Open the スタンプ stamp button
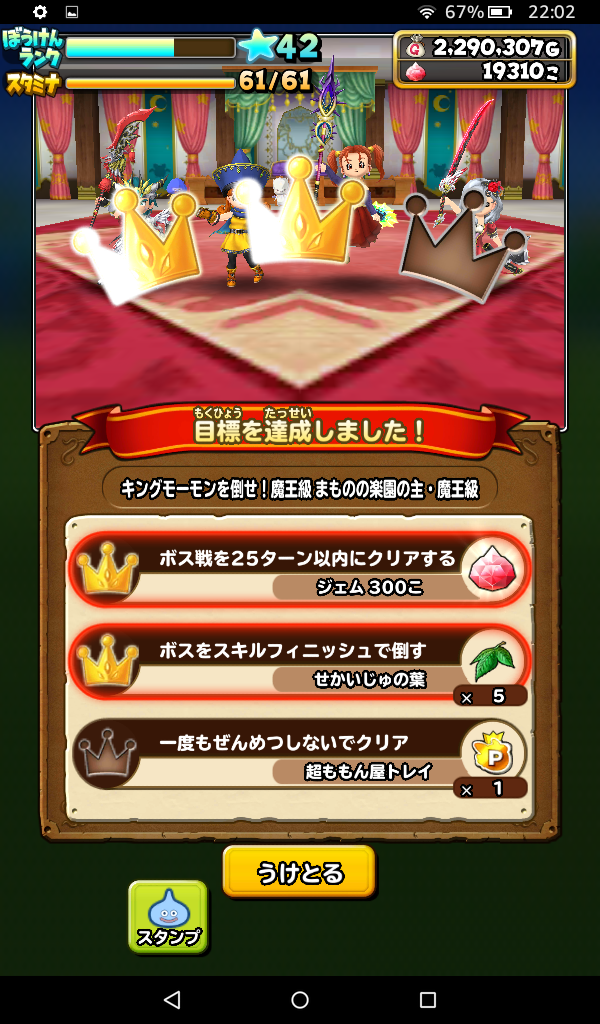Viewport: 600px width, 1024px height. pyautogui.click(x=168, y=916)
